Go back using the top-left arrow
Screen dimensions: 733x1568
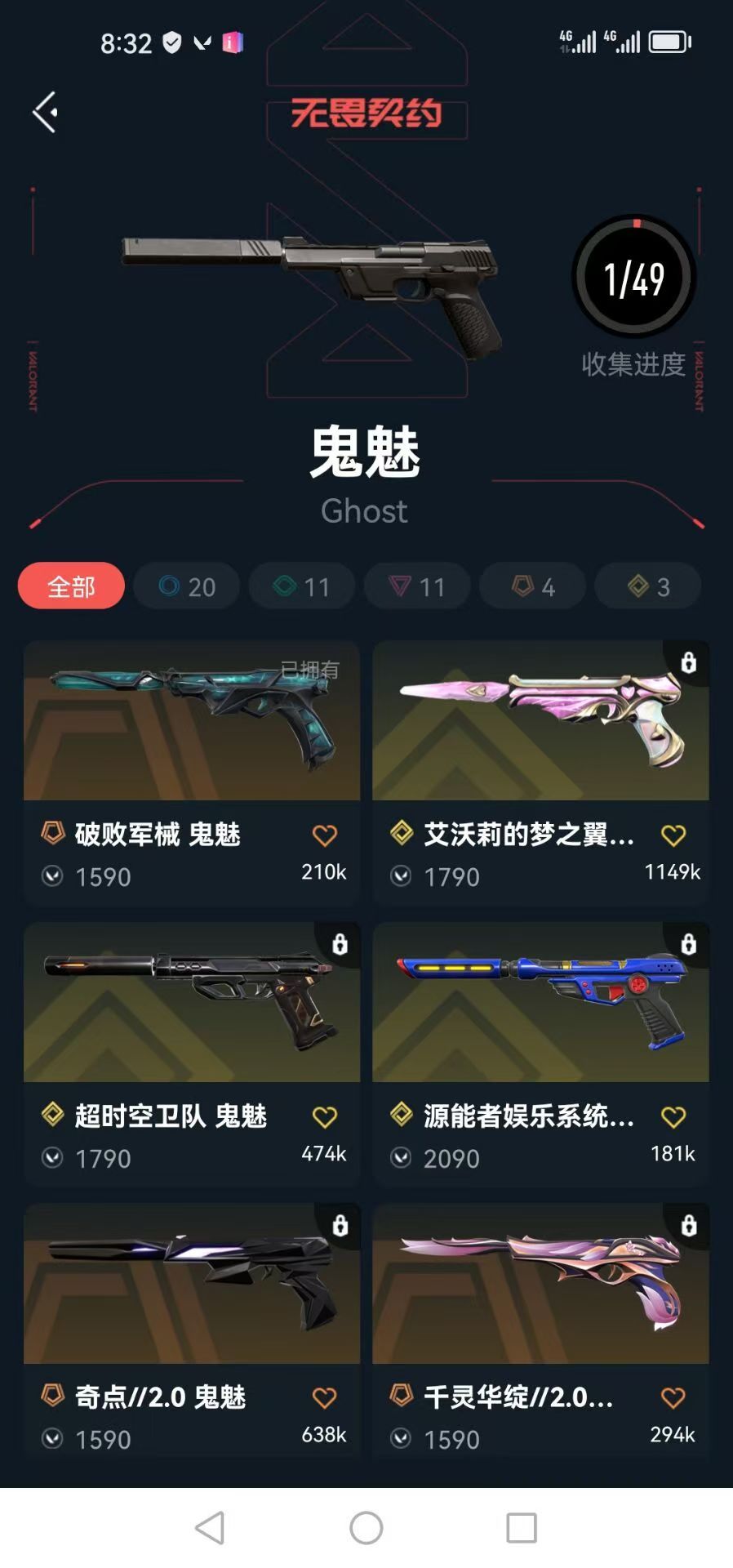click(45, 112)
